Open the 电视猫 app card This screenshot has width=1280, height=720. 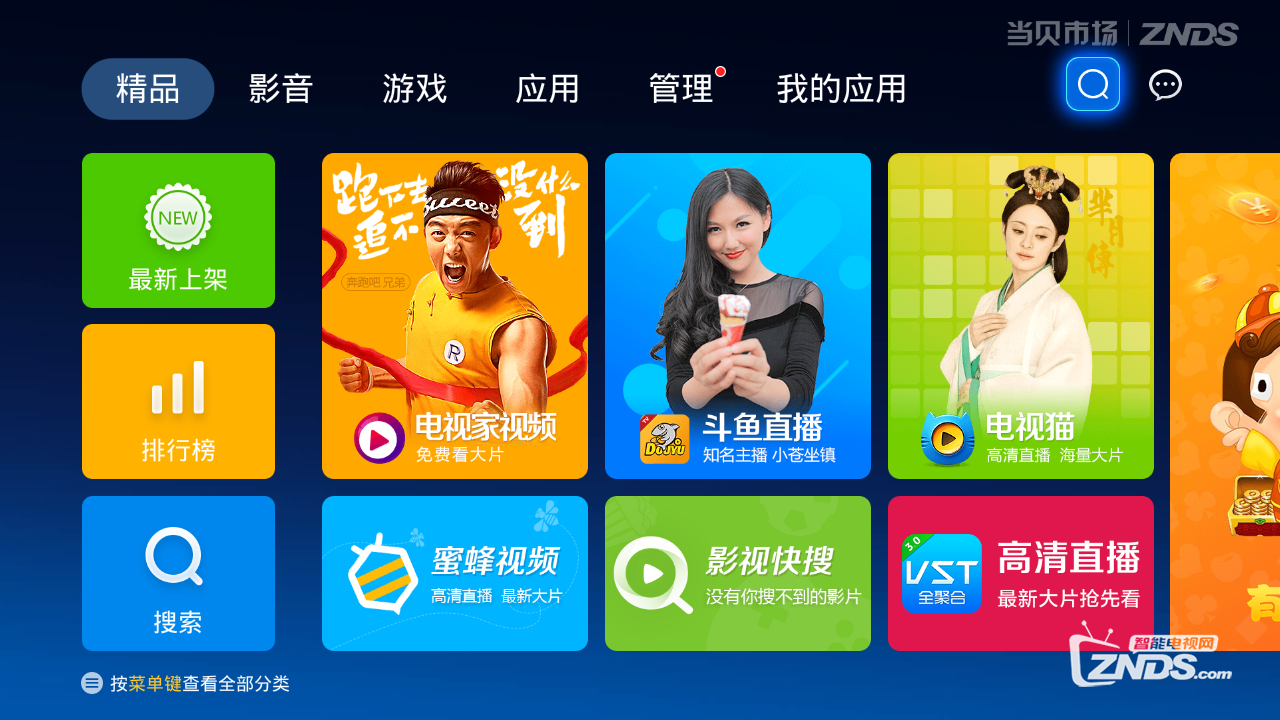pos(1021,316)
